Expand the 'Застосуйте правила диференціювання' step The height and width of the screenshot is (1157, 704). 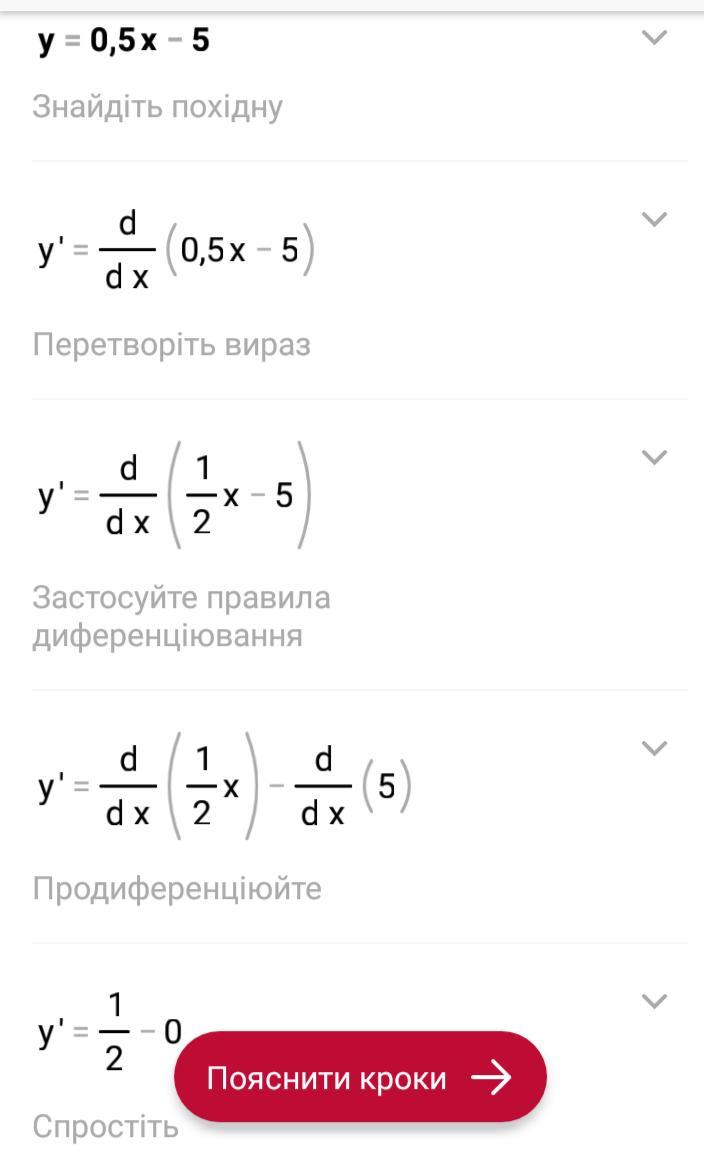click(653, 457)
